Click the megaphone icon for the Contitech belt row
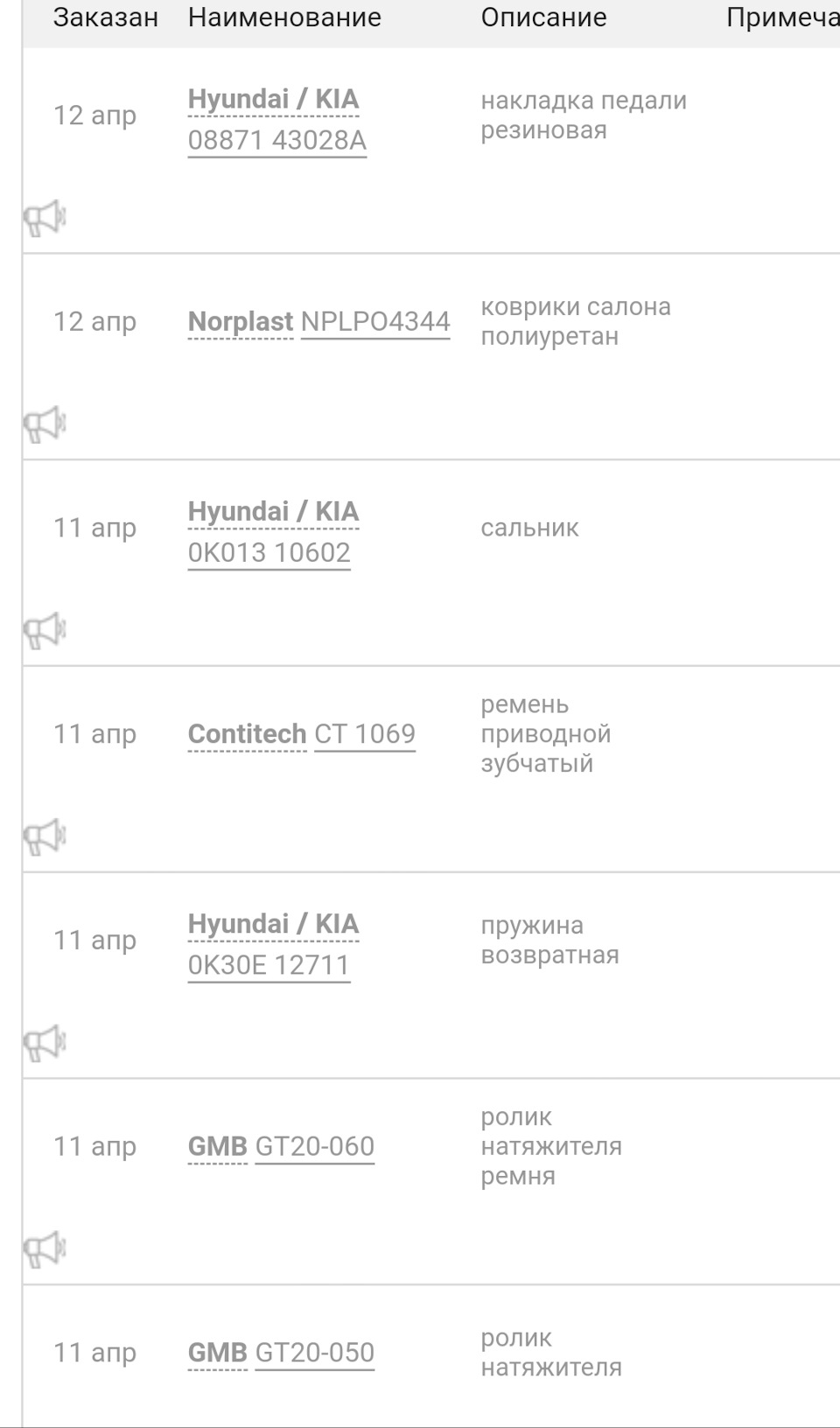Viewport: 840px width, 1428px height. [44, 836]
